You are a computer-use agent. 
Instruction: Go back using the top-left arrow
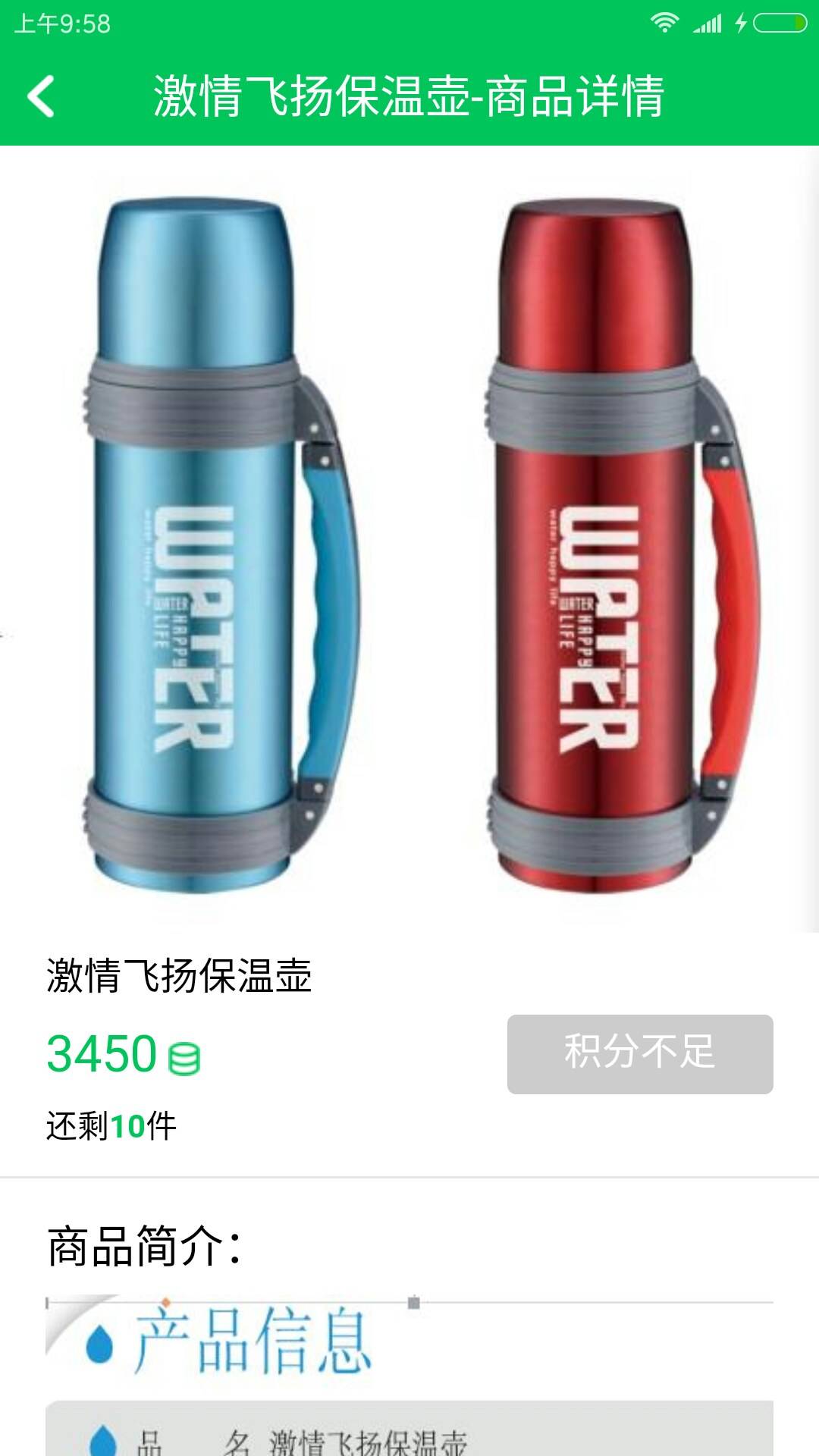tap(41, 96)
